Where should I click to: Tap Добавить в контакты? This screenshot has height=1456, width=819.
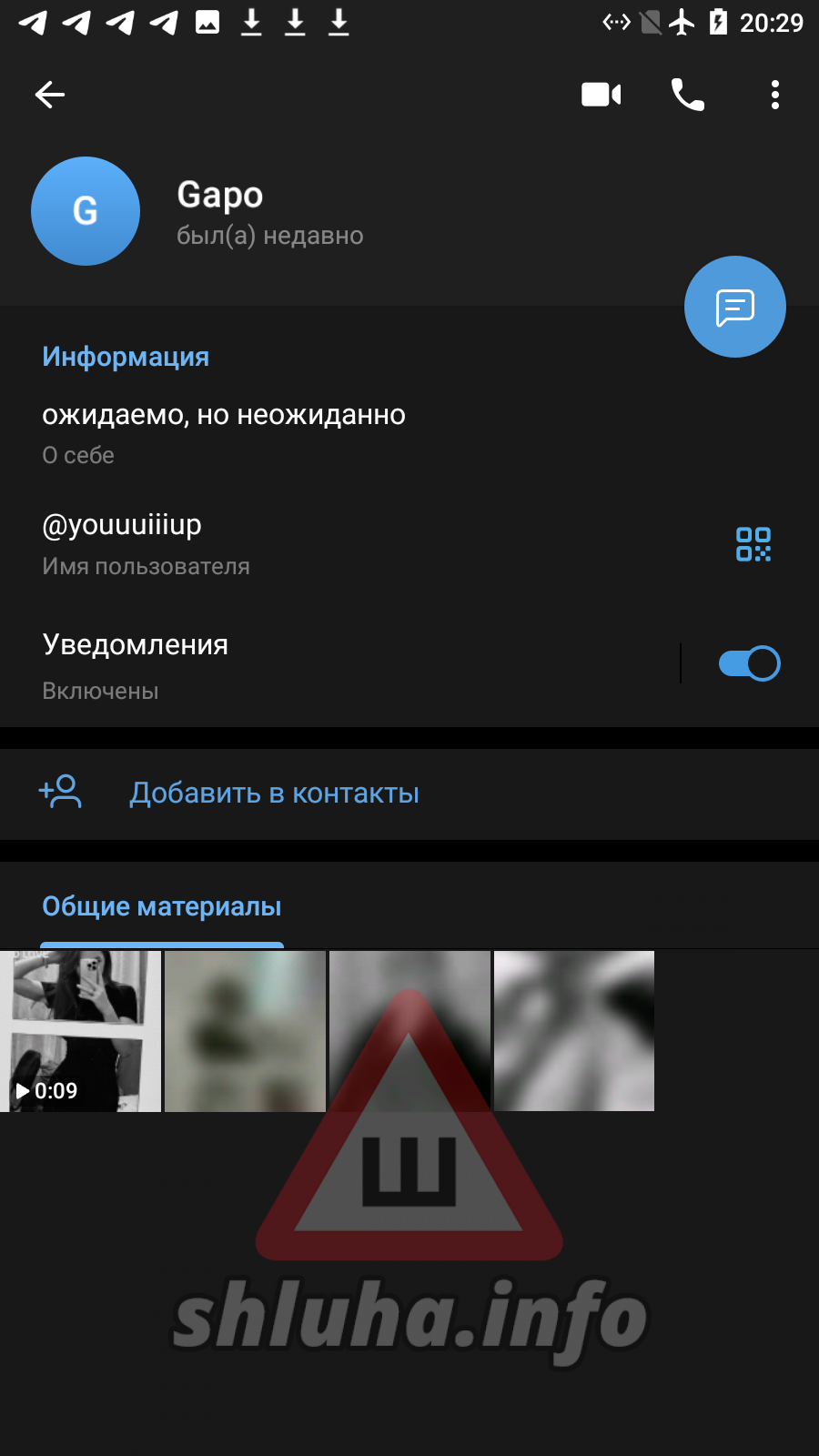pyautogui.click(x=273, y=794)
